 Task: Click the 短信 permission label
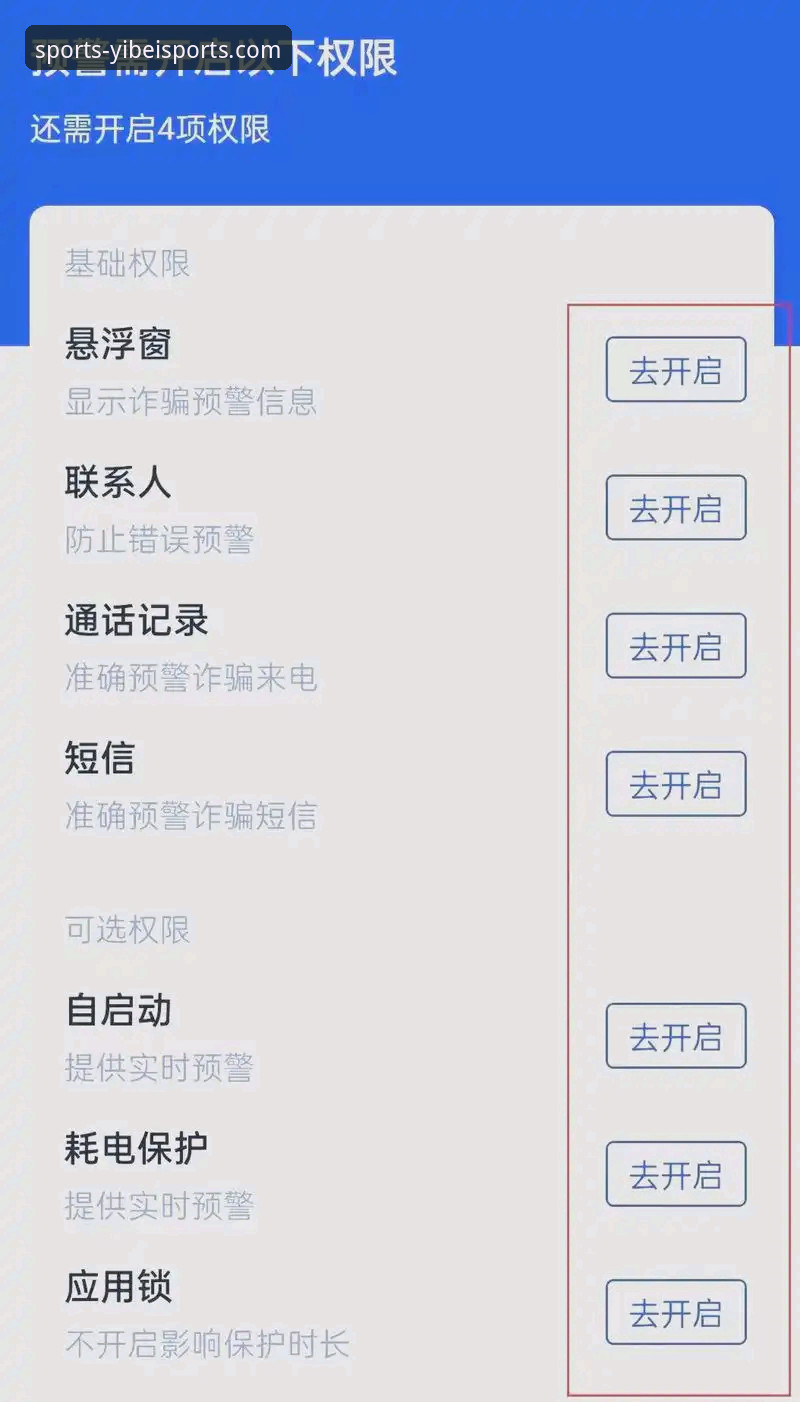pos(100,759)
